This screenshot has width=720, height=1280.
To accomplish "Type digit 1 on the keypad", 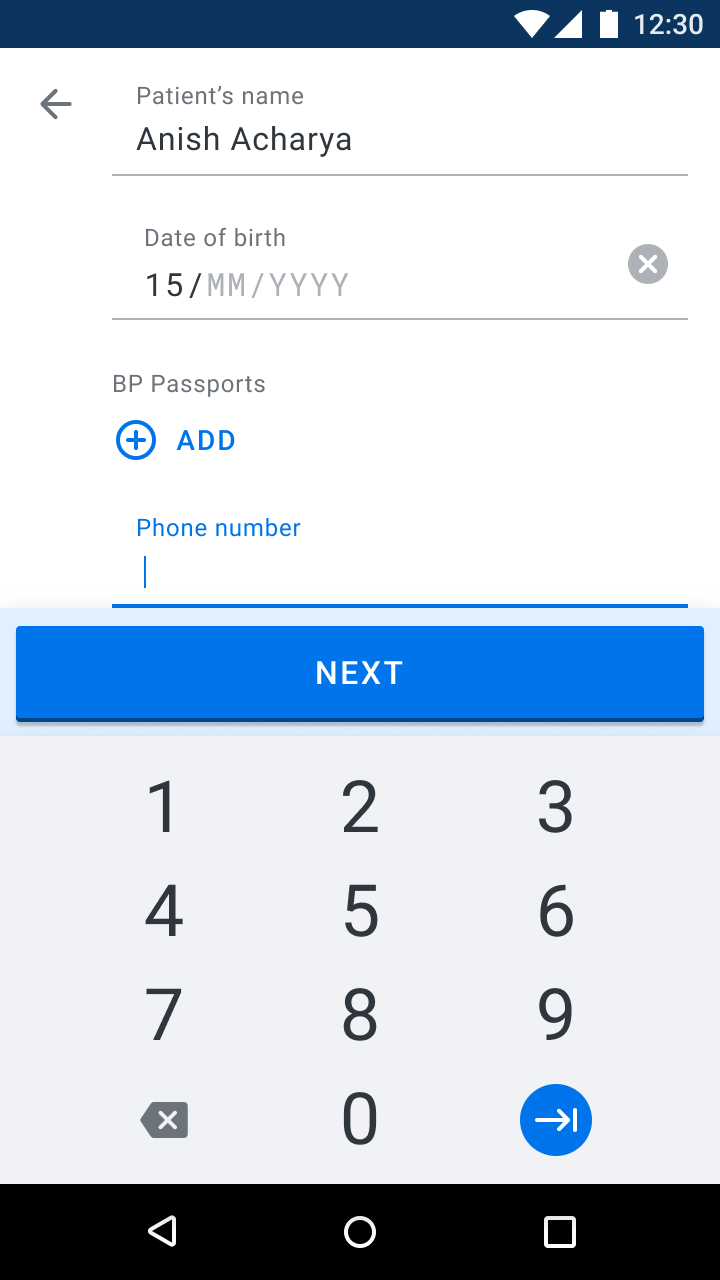I will point(163,807).
